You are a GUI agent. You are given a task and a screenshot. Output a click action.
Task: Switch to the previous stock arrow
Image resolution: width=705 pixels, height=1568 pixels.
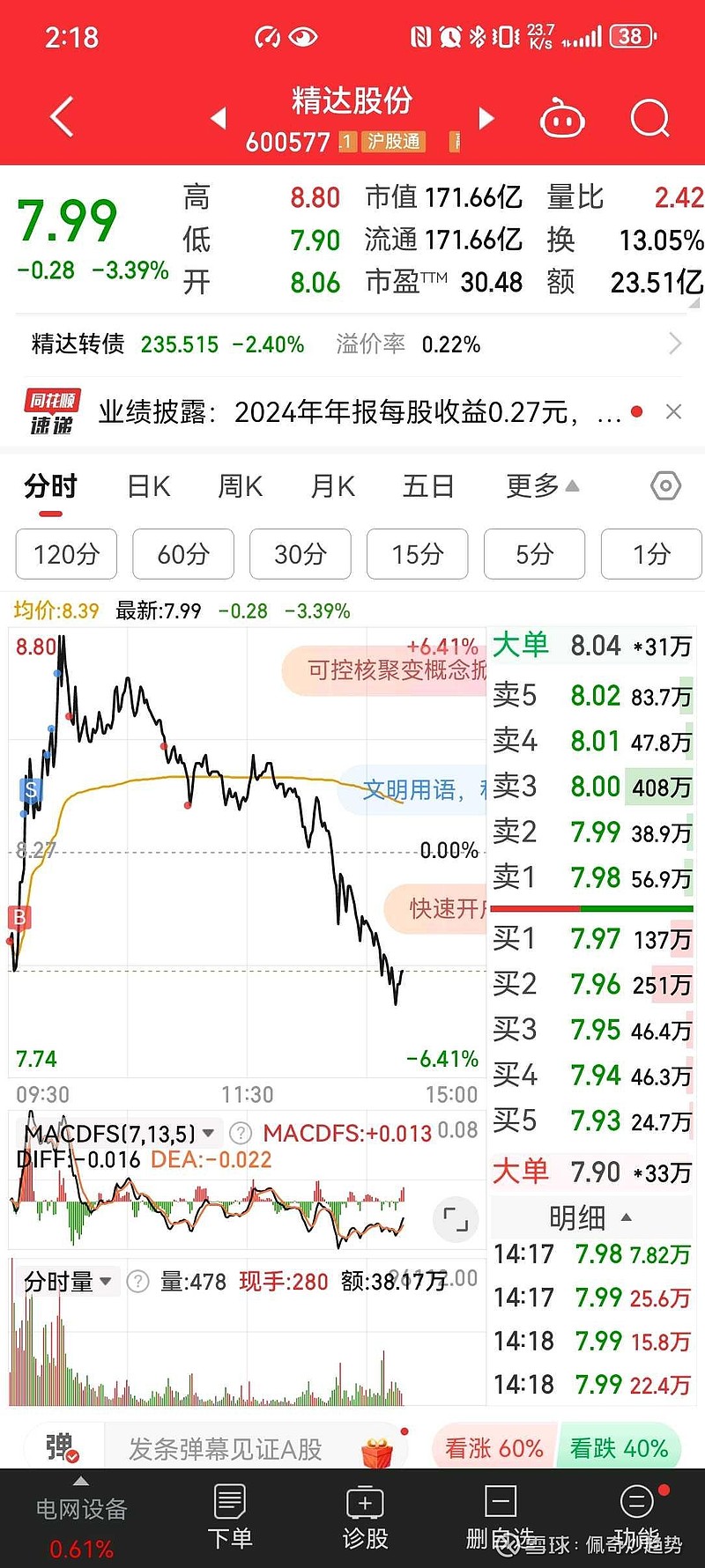pyautogui.click(x=219, y=118)
